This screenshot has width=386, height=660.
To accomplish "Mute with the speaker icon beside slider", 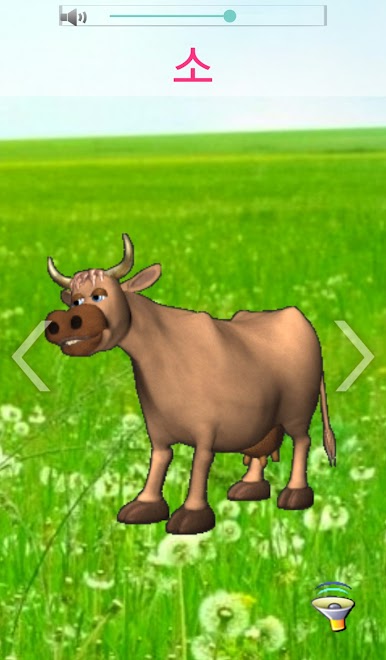I will [x=73, y=17].
